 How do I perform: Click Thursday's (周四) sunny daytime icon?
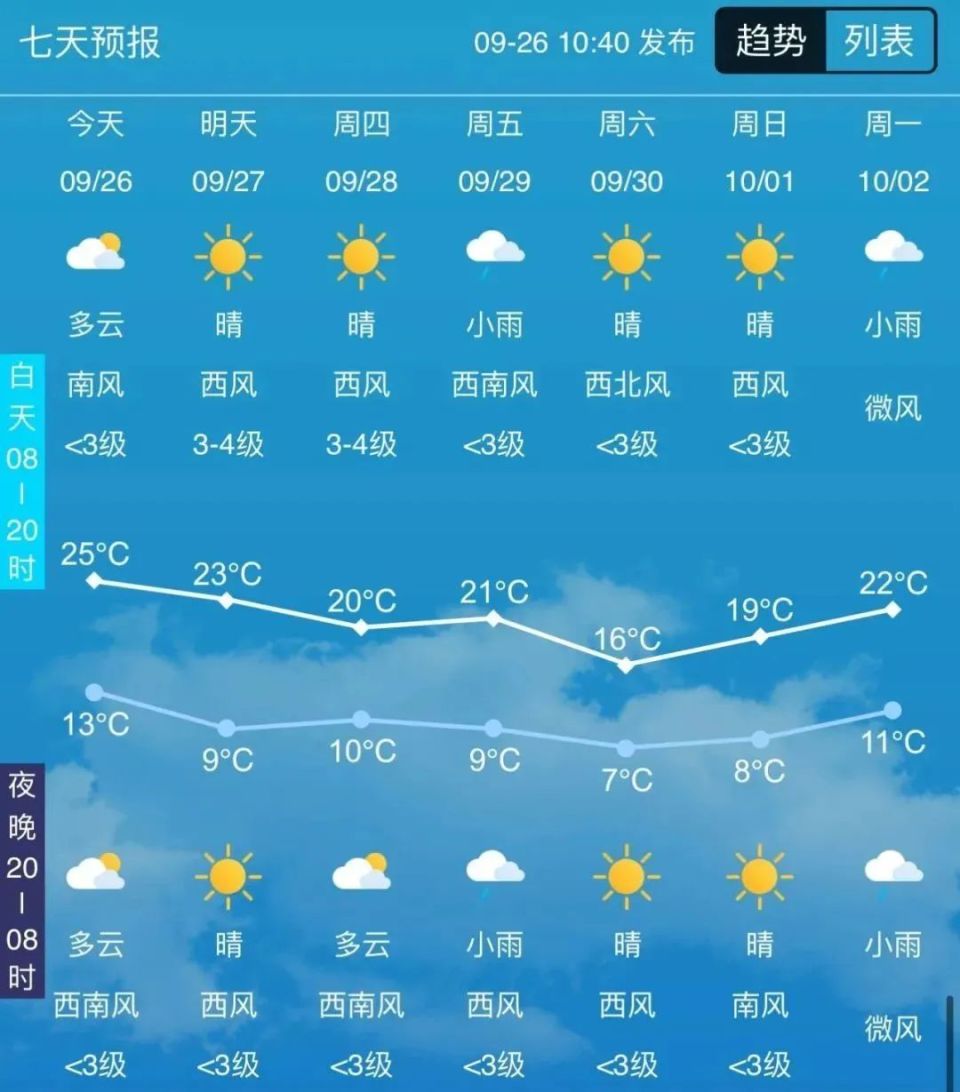(x=363, y=255)
